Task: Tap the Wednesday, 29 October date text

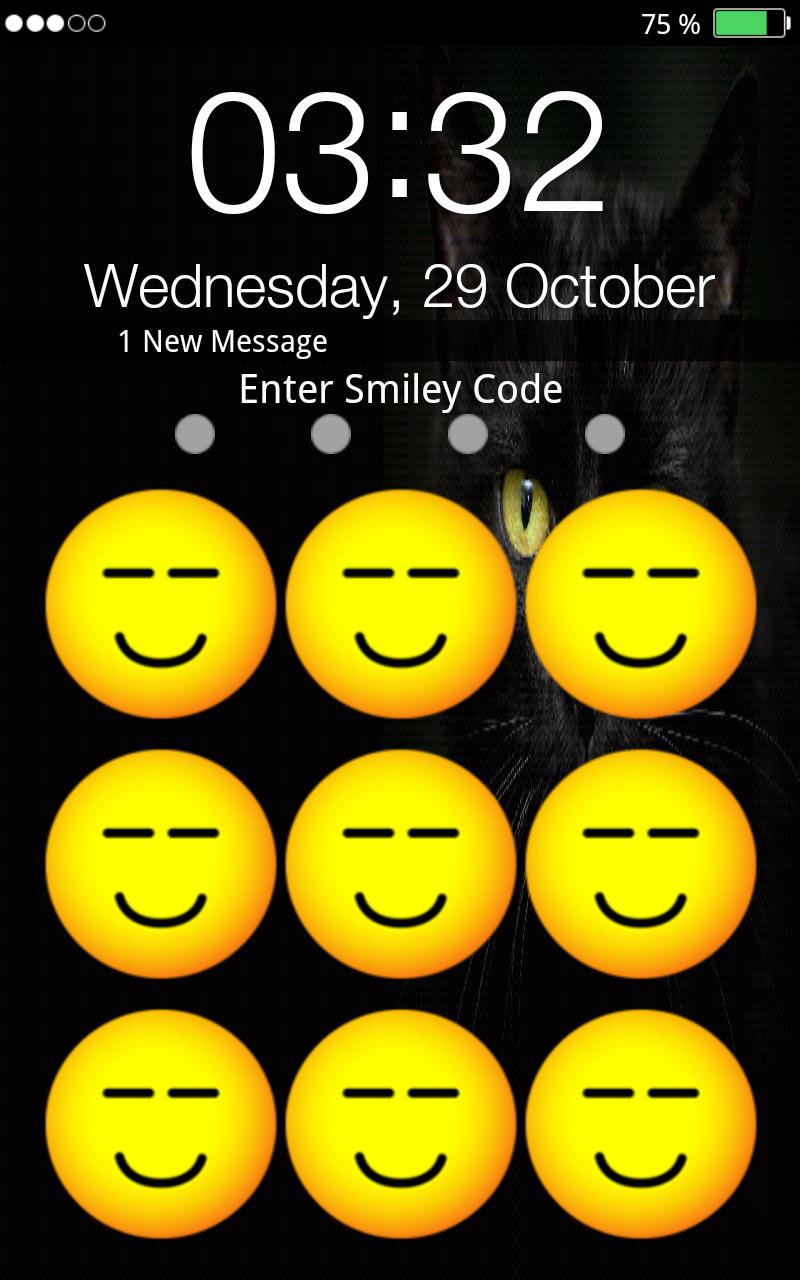Action: 399,285
